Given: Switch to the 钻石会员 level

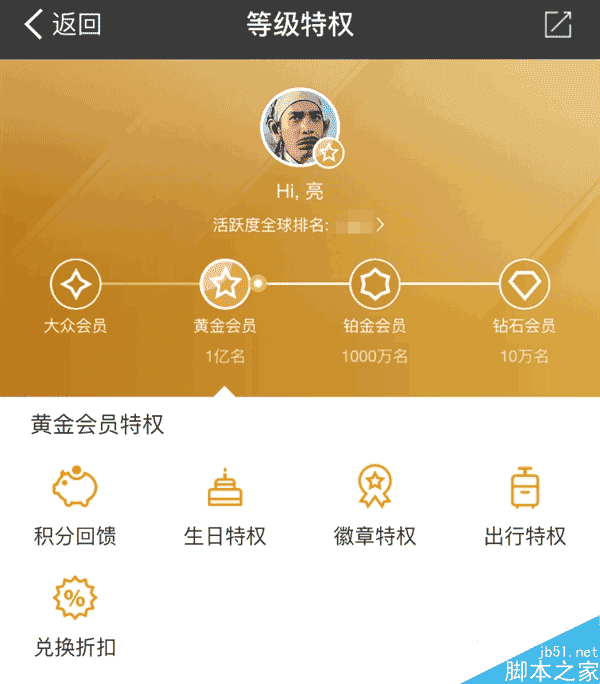Looking at the screenshot, I should [524, 286].
